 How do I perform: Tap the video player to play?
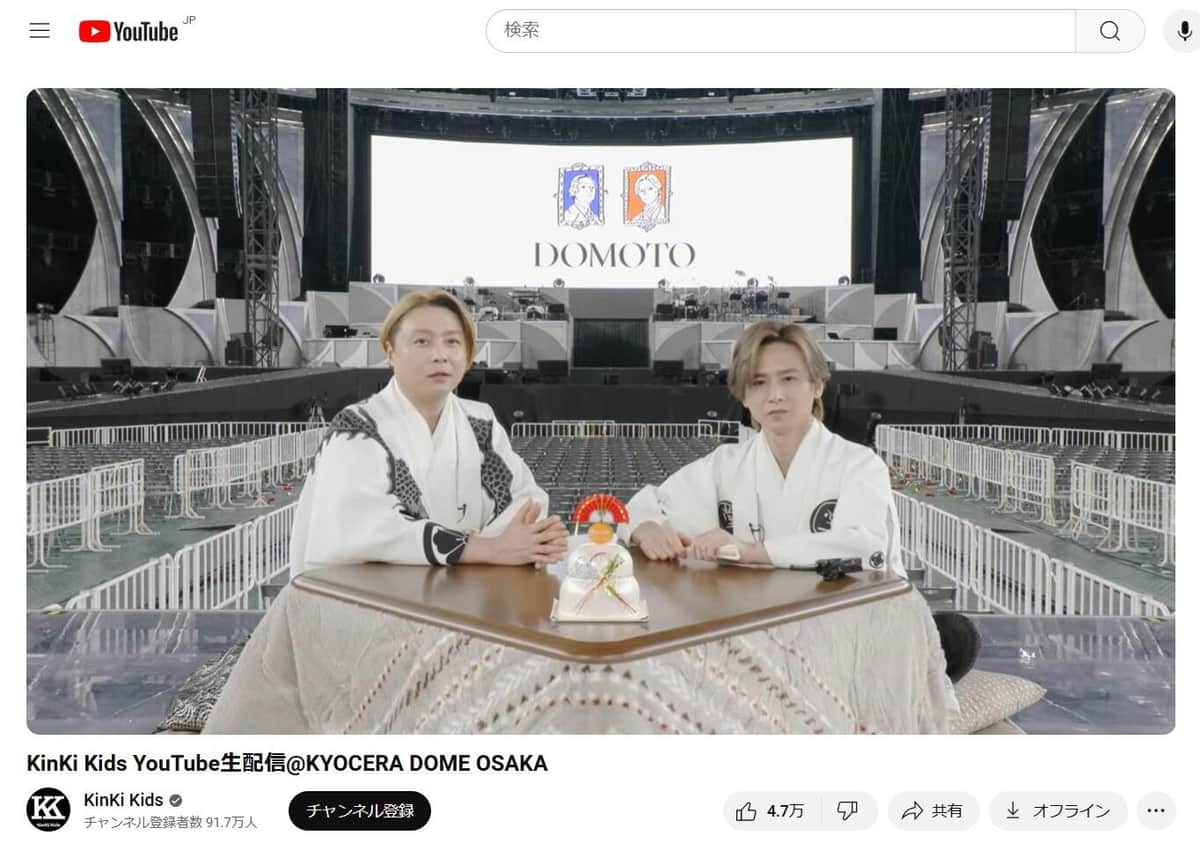click(600, 410)
